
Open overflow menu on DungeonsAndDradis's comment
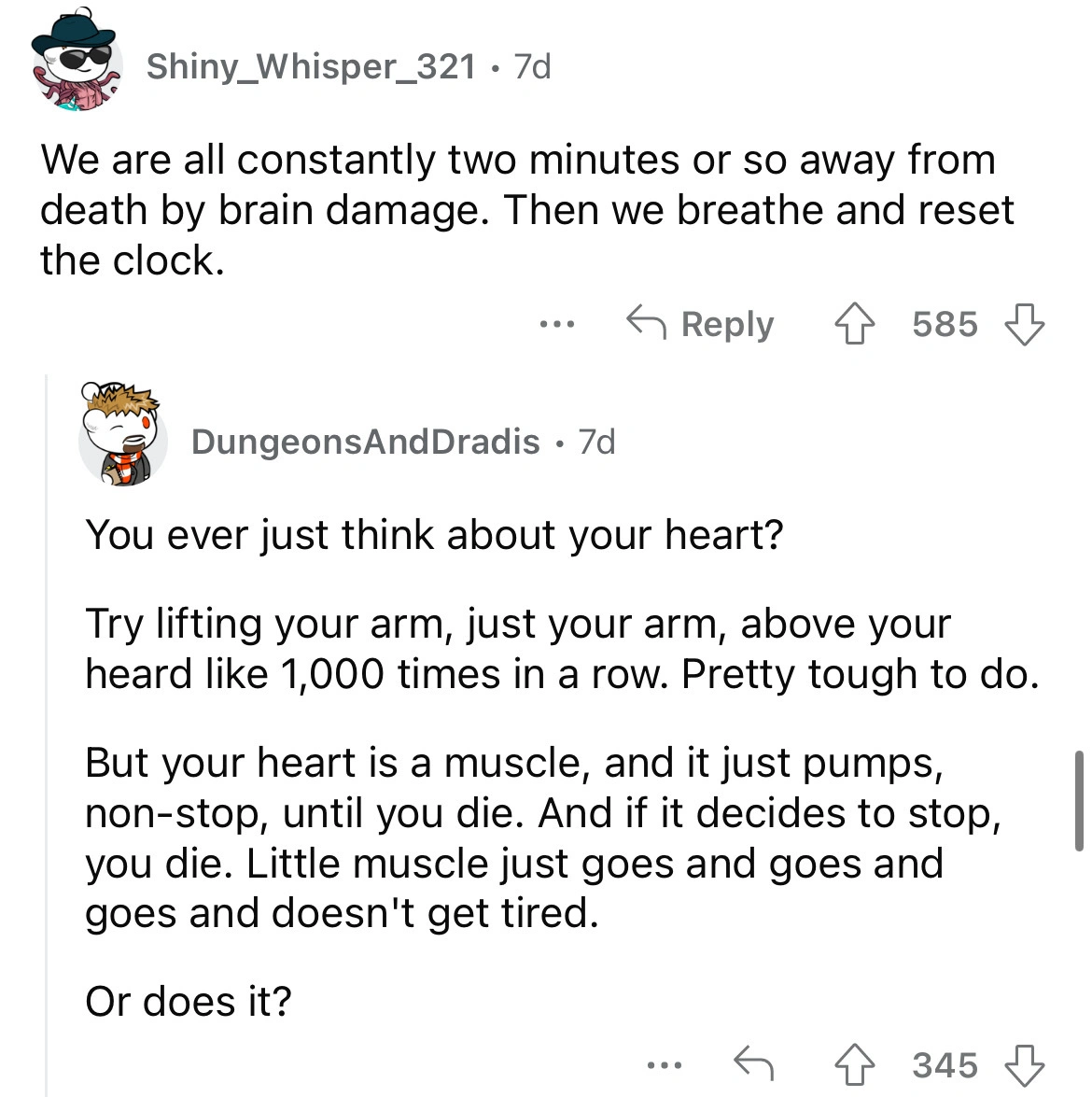pyautogui.click(x=666, y=1064)
